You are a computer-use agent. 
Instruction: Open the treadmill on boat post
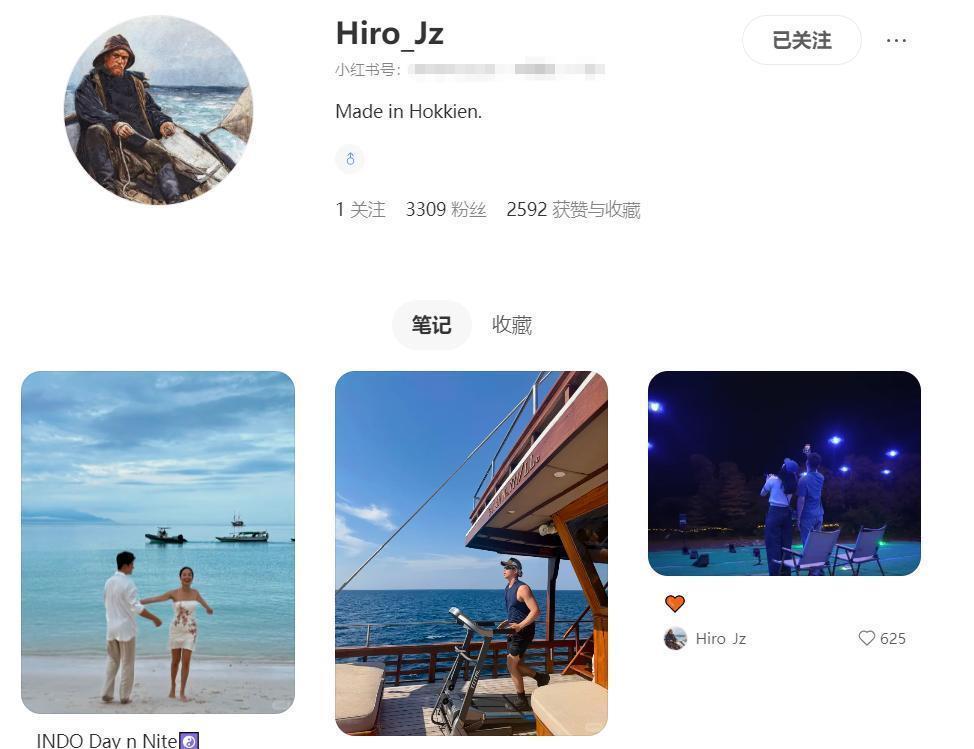[x=471, y=553]
